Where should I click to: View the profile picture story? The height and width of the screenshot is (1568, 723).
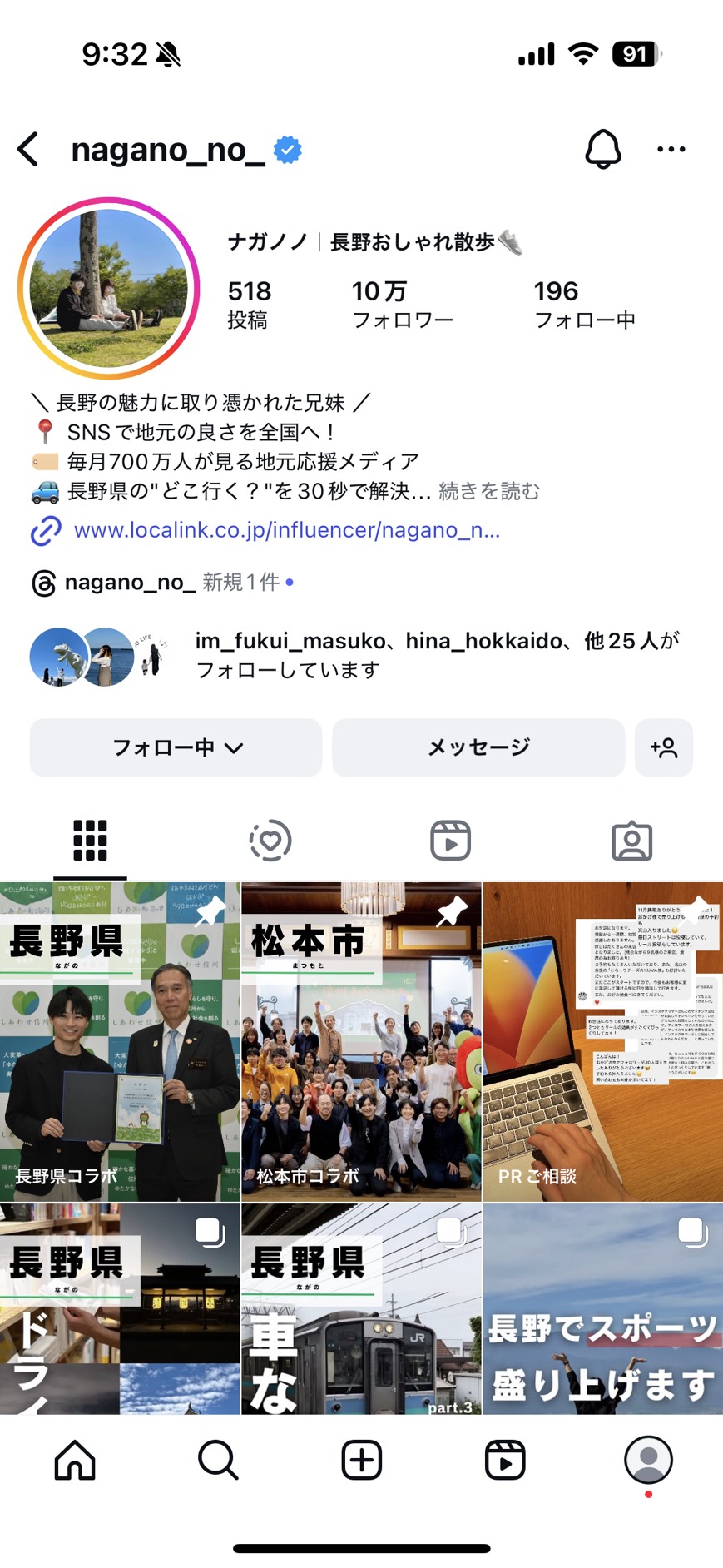coord(108,289)
